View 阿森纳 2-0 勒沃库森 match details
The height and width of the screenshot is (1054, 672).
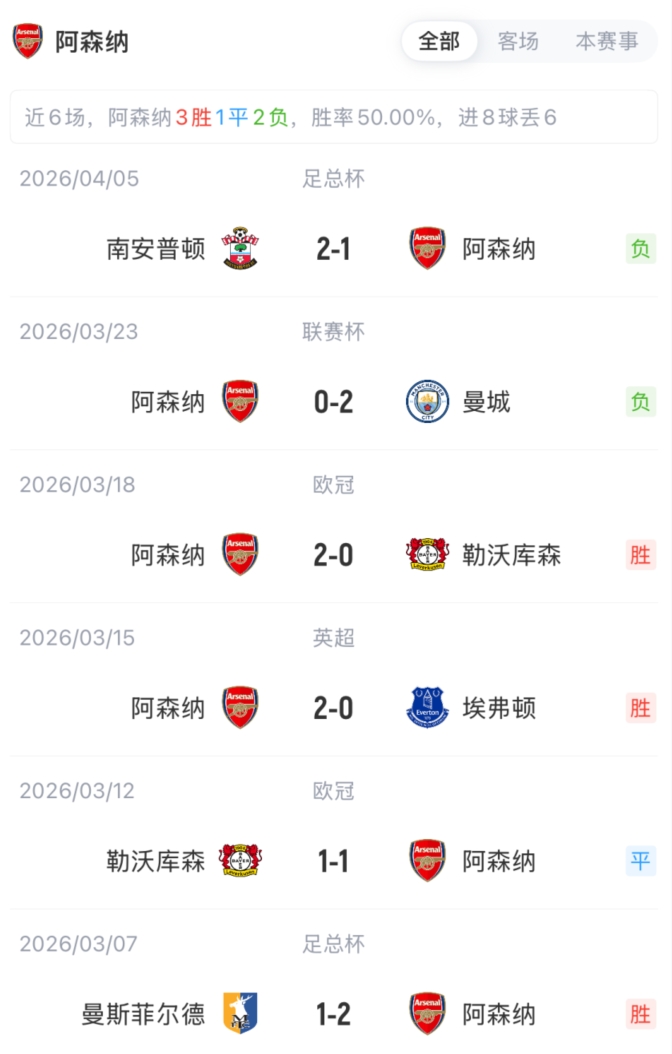point(333,555)
